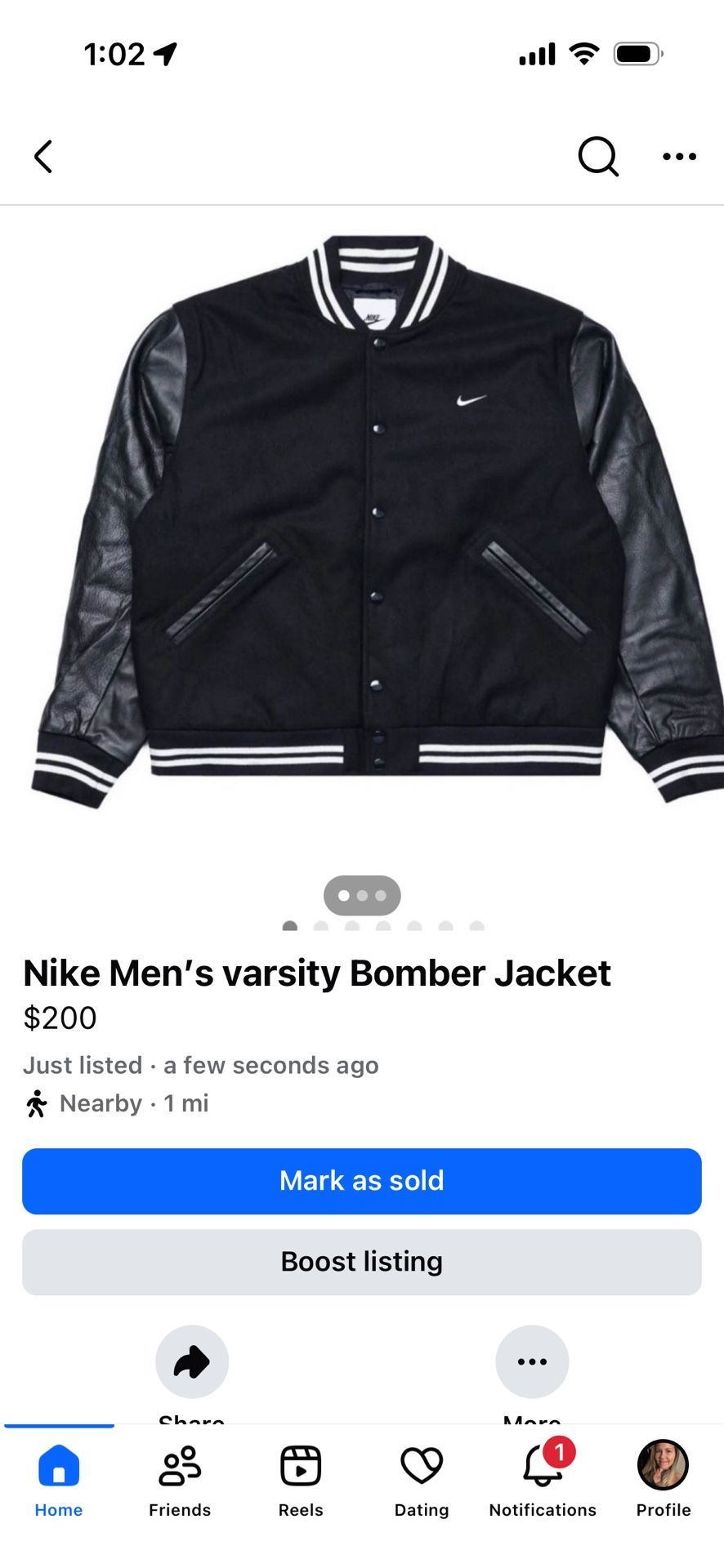Viewport: 724px width, 1568px height.
Task: Open the More actions circle button
Action: (532, 1361)
